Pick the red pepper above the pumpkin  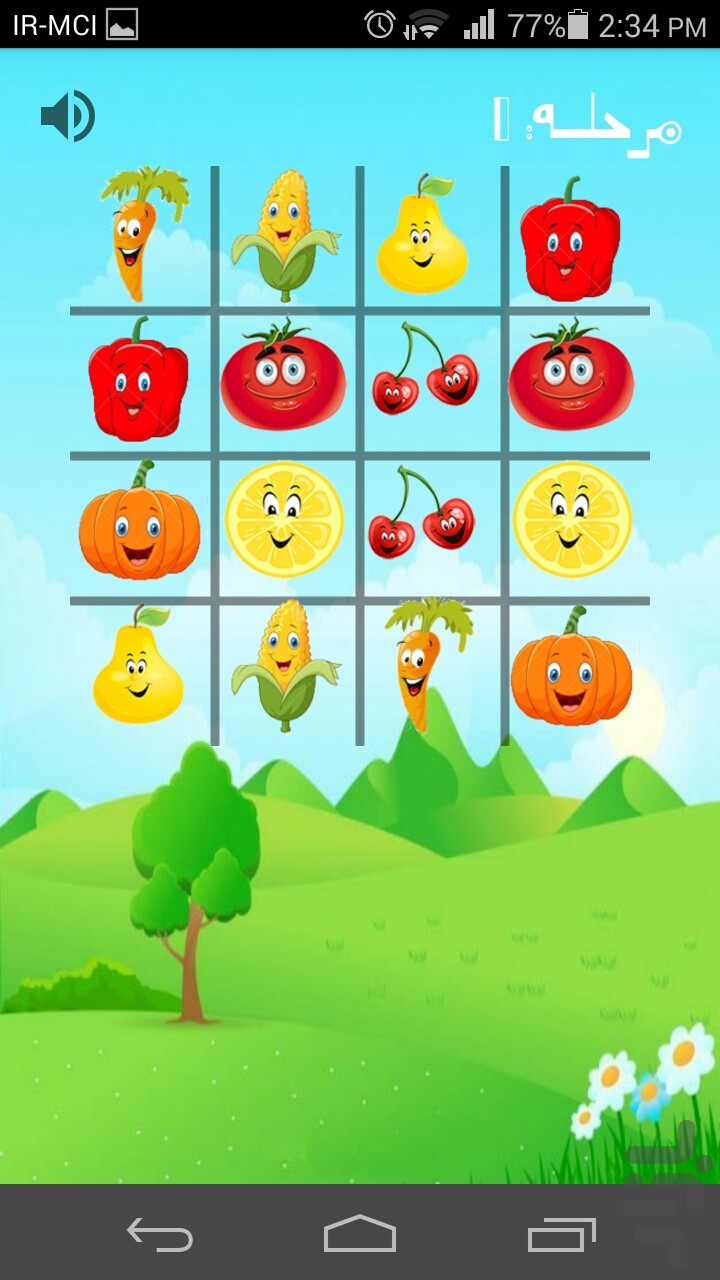click(x=138, y=380)
